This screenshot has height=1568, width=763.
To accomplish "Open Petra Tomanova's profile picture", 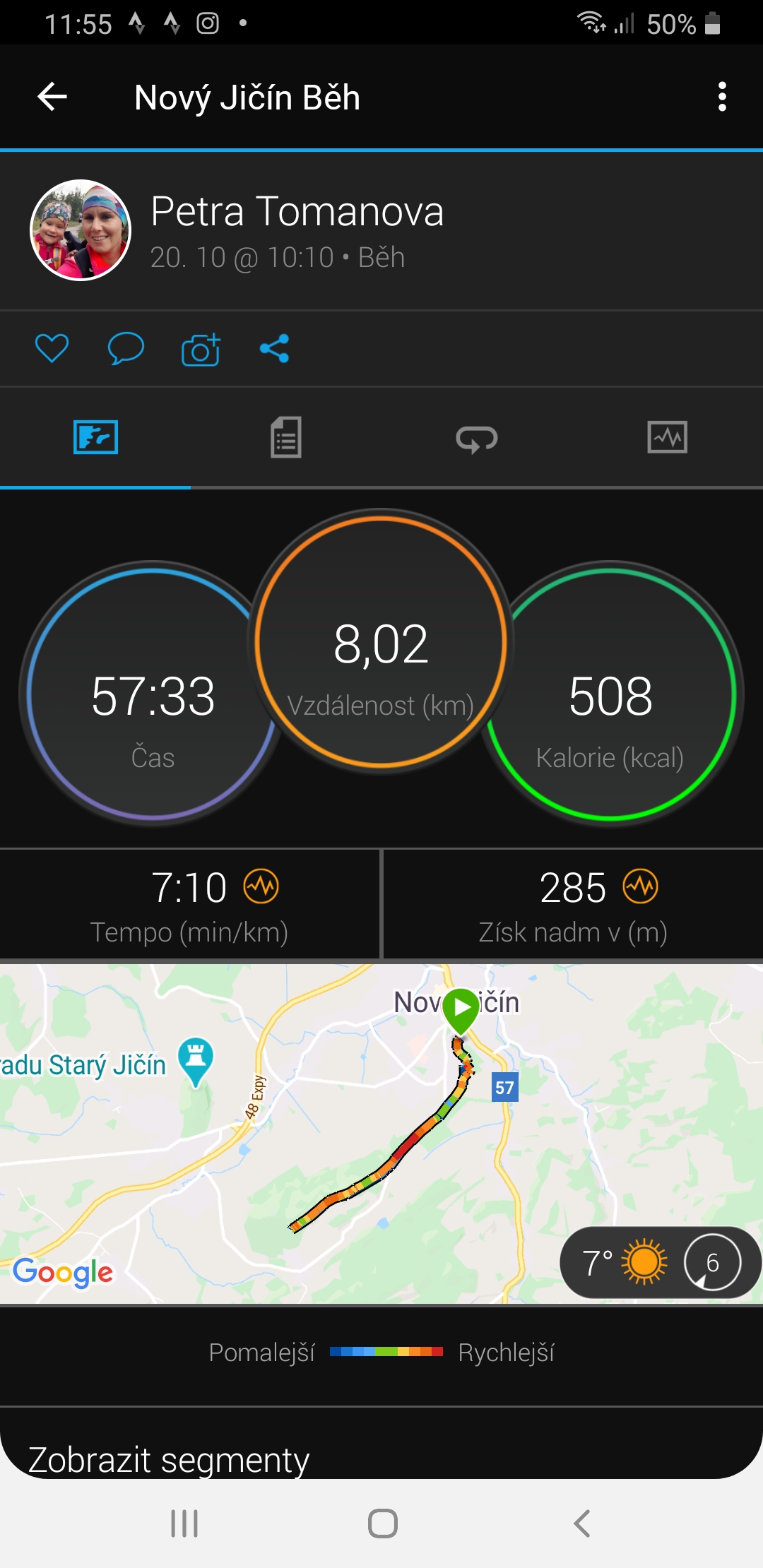I will point(81,230).
